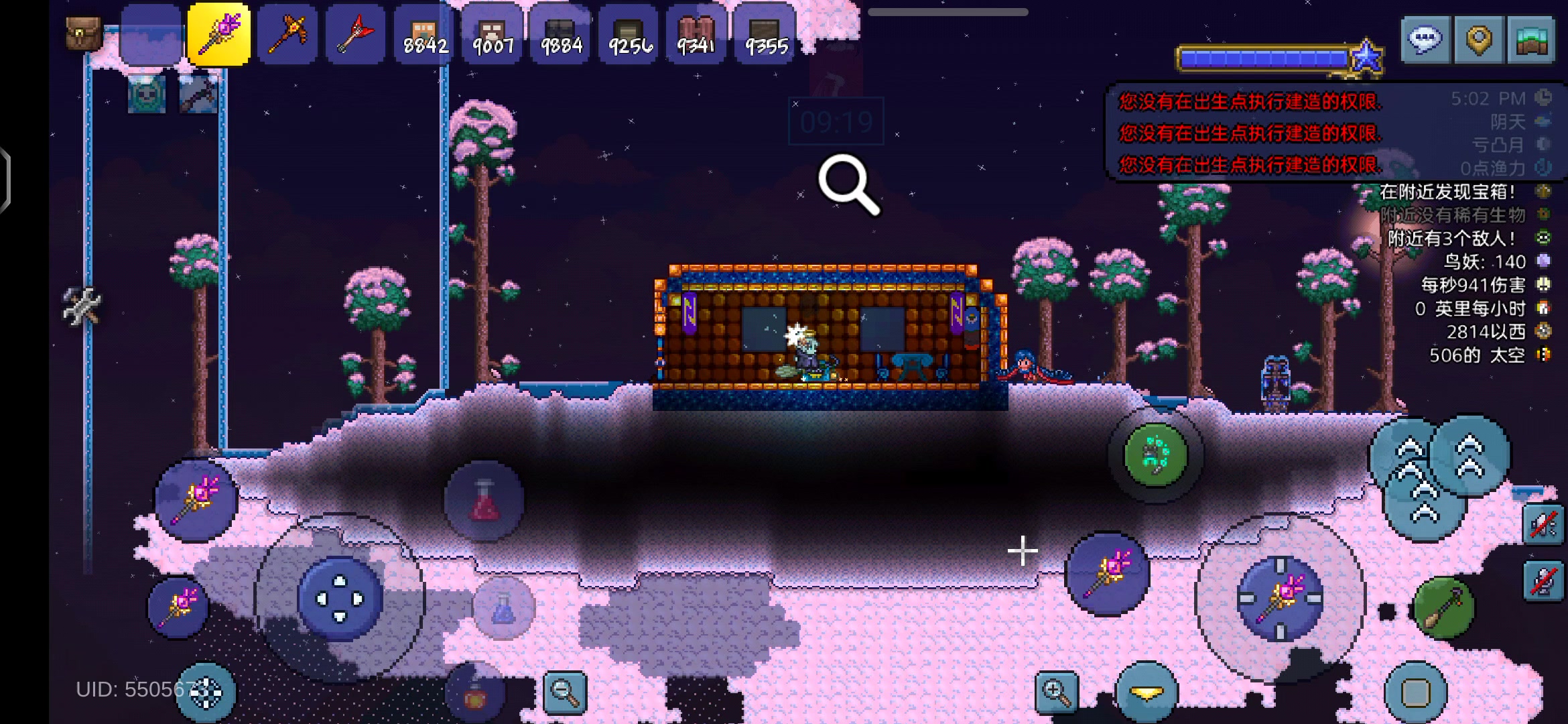Open the chat bubble

click(x=1425, y=40)
